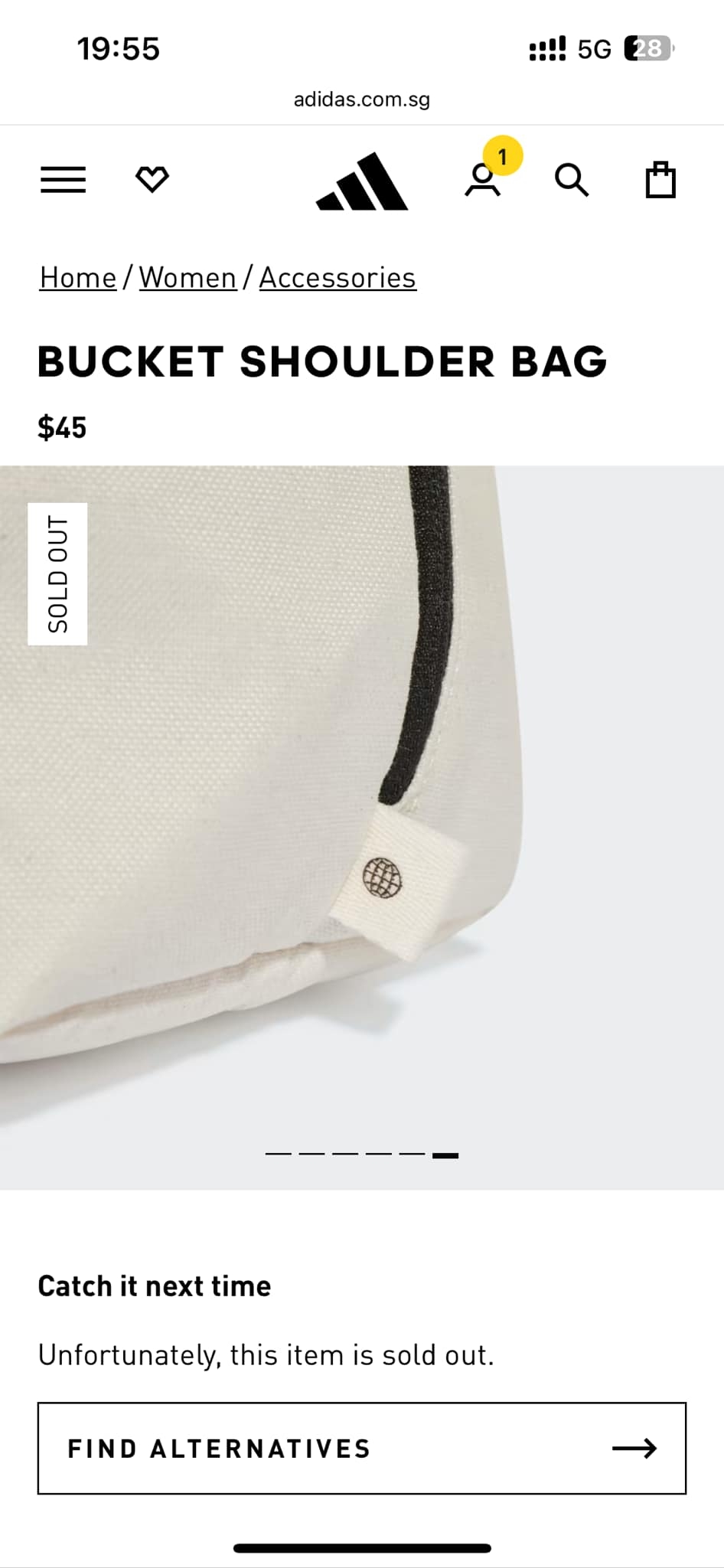View the shopping bag
The height and width of the screenshot is (1568, 724).
(x=660, y=181)
